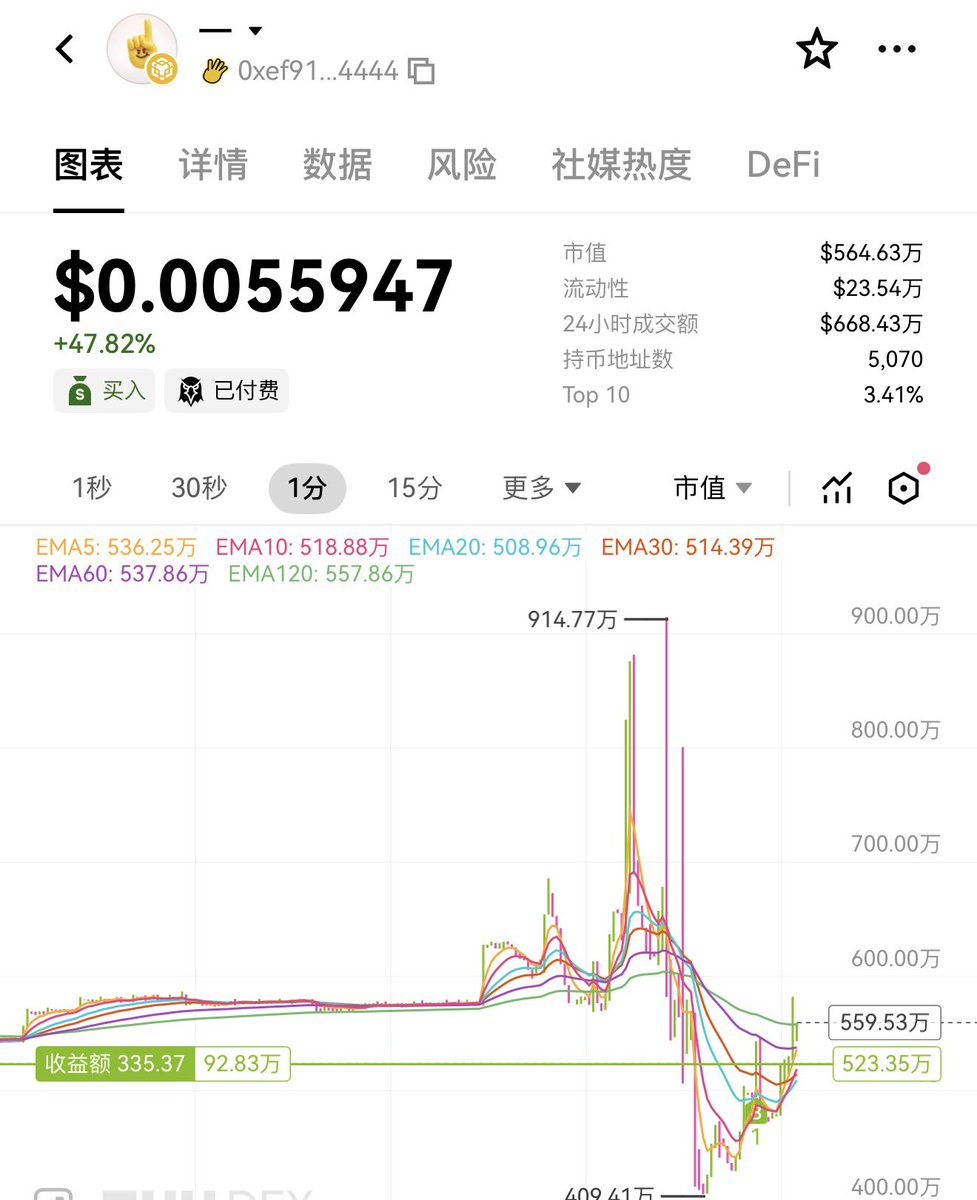Open chart settings hexagon icon
The height and width of the screenshot is (1200, 977).
click(904, 488)
